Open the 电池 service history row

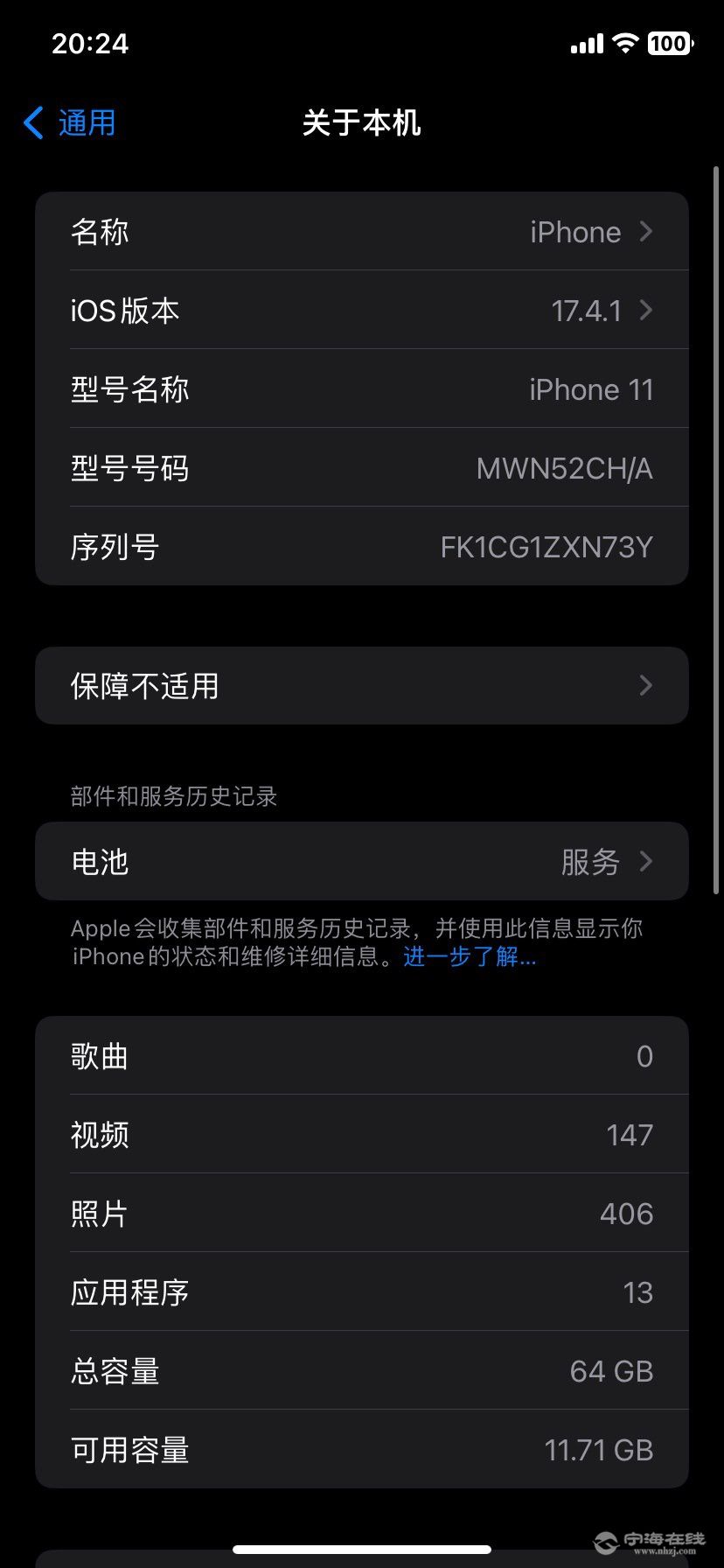click(362, 862)
